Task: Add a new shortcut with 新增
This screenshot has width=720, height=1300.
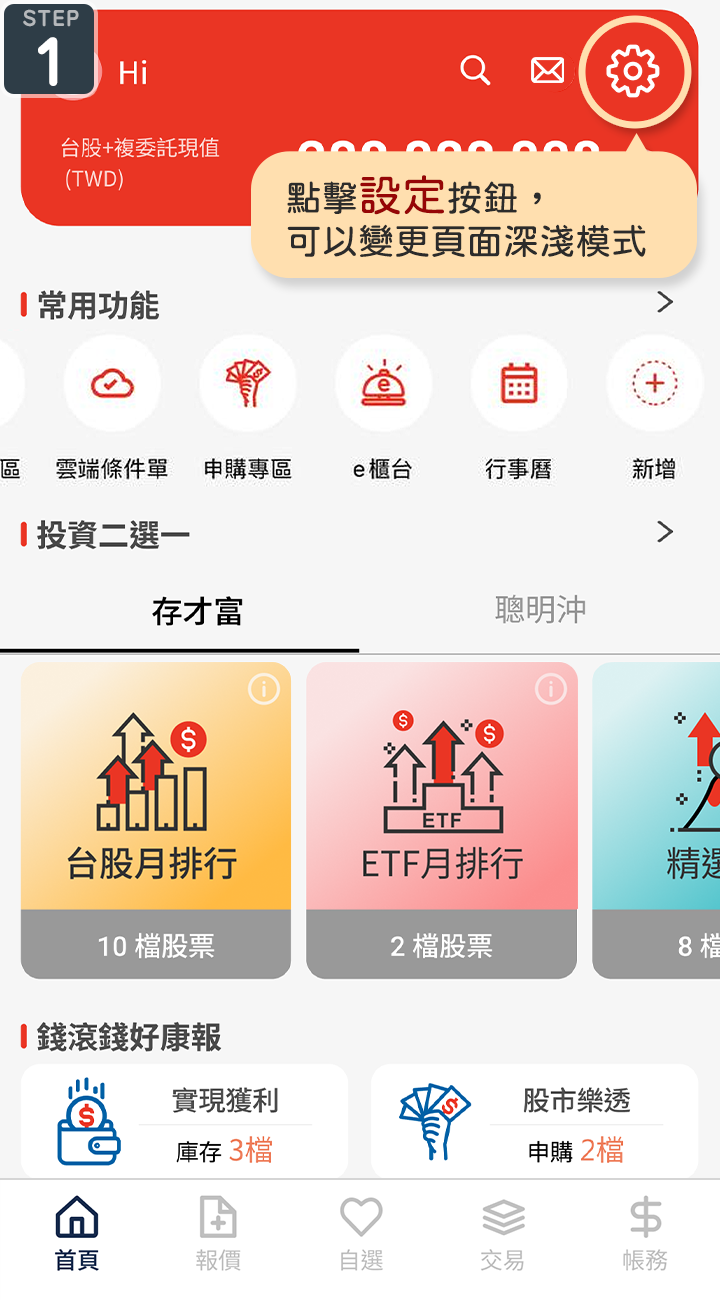Action: click(654, 384)
